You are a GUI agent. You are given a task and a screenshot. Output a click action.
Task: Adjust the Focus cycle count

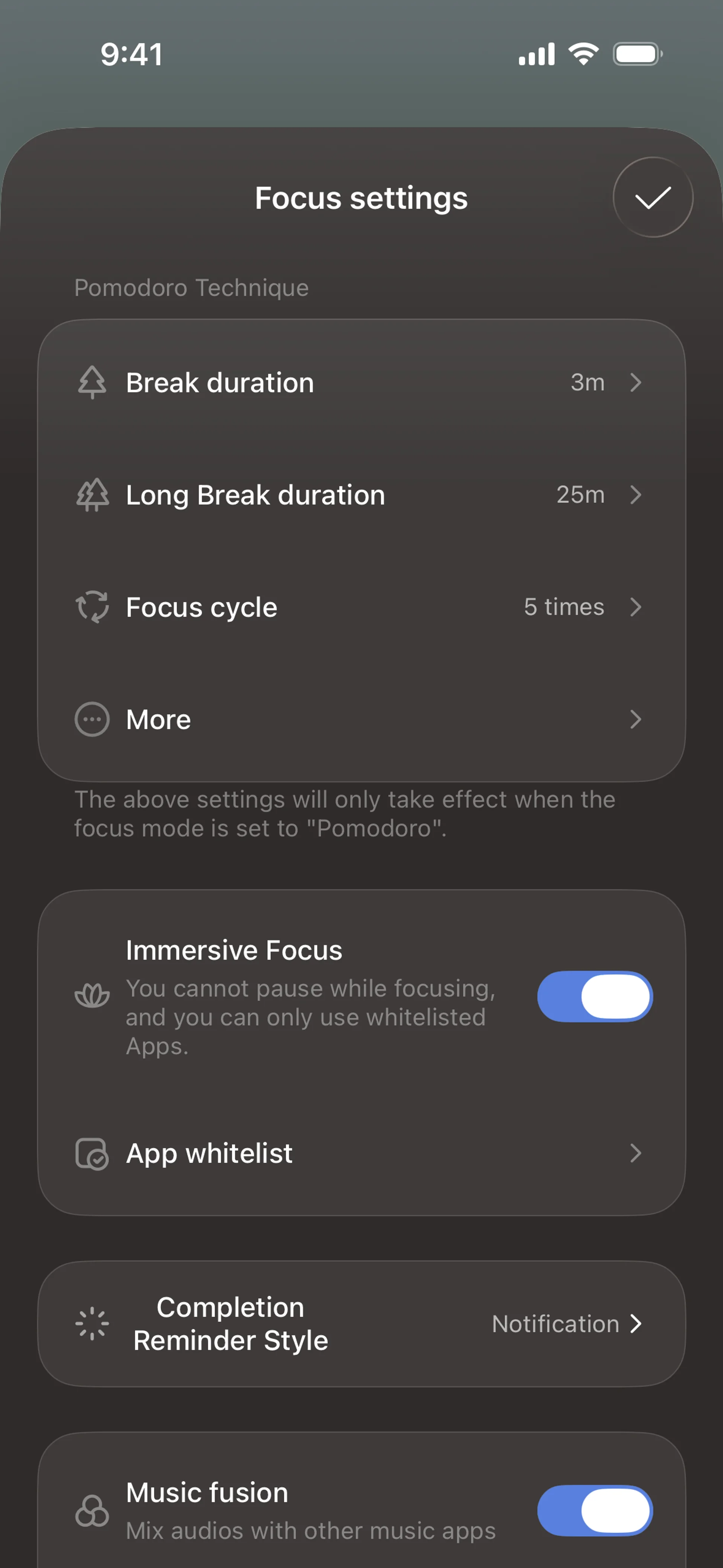click(x=361, y=607)
